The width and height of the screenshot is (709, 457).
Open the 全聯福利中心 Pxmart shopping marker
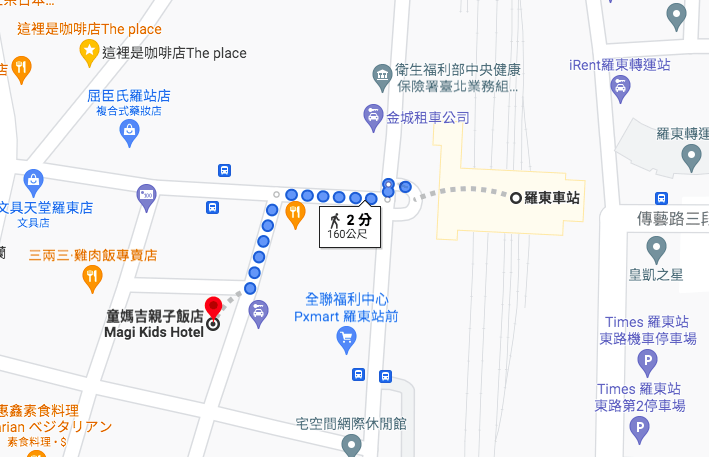pos(346,338)
